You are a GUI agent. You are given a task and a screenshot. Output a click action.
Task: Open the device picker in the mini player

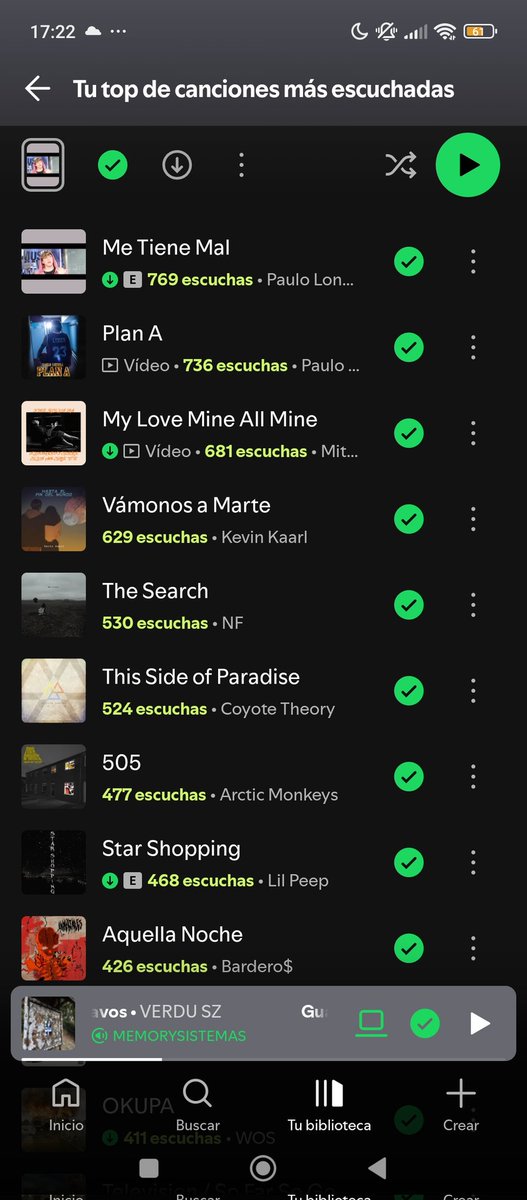tap(371, 1023)
